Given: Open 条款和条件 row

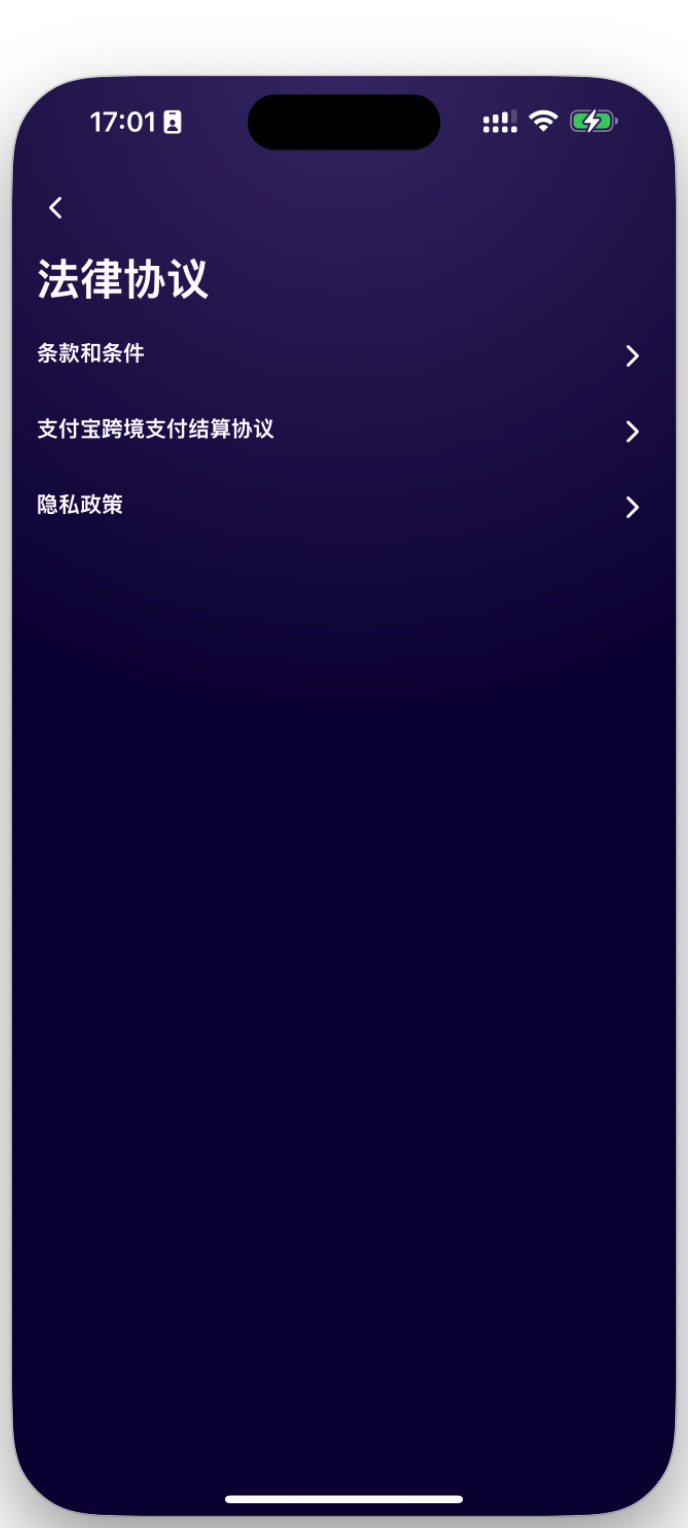Looking at the screenshot, I should coord(338,355).
